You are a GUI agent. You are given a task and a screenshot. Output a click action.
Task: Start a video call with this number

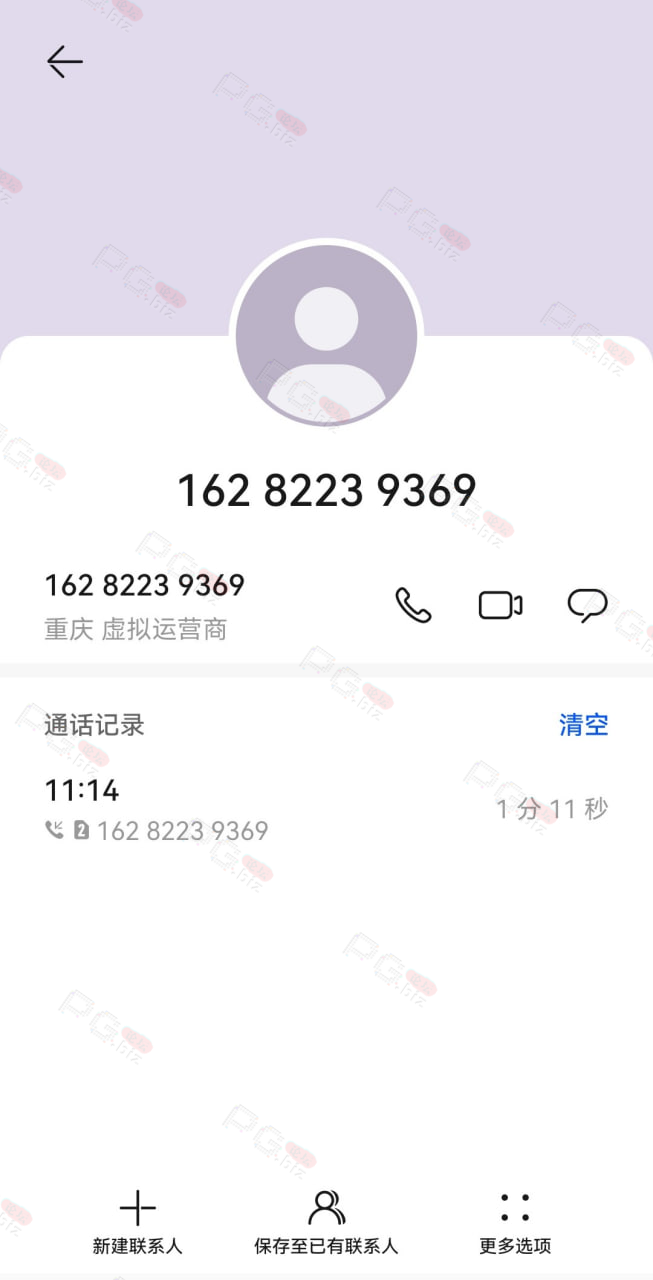[500, 605]
